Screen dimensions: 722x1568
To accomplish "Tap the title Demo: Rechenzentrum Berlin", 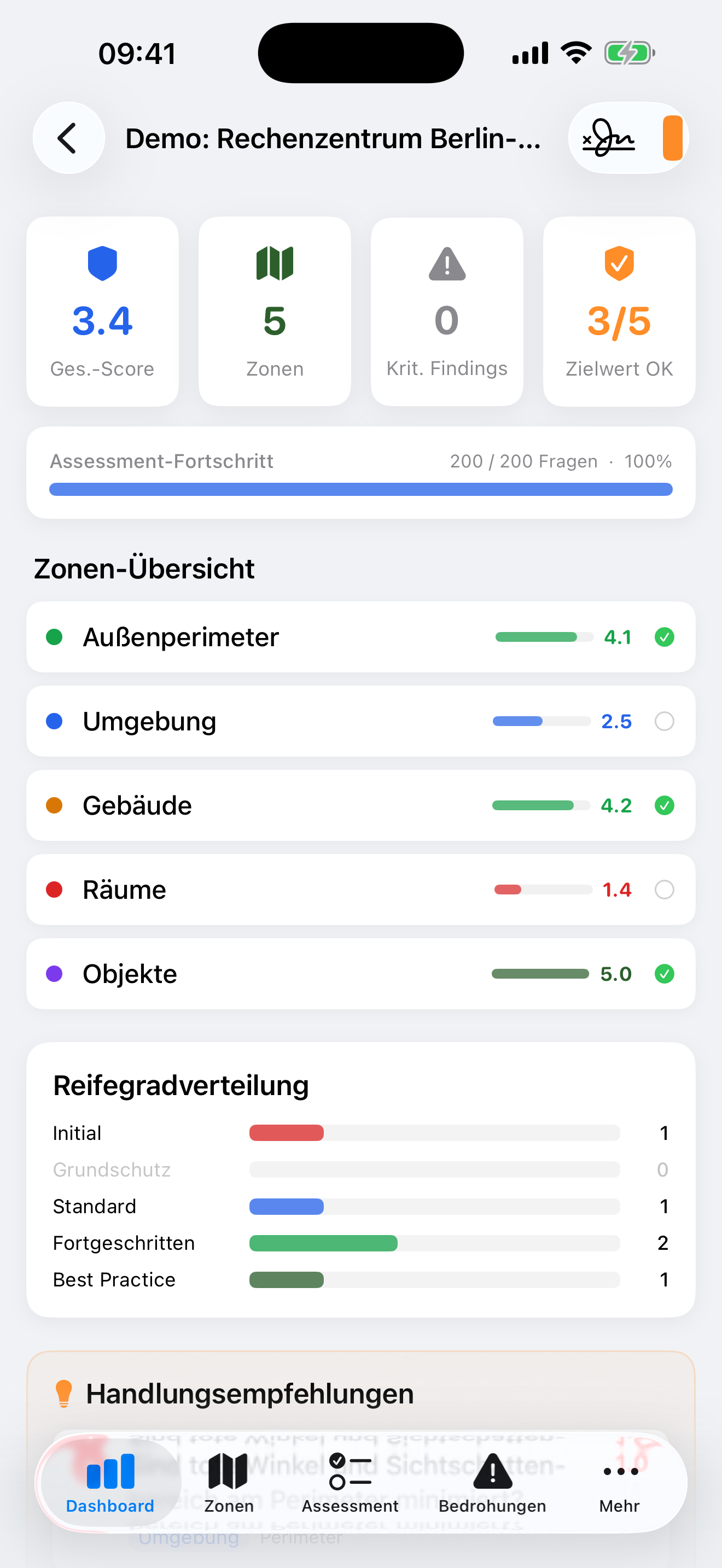I will click(x=335, y=138).
